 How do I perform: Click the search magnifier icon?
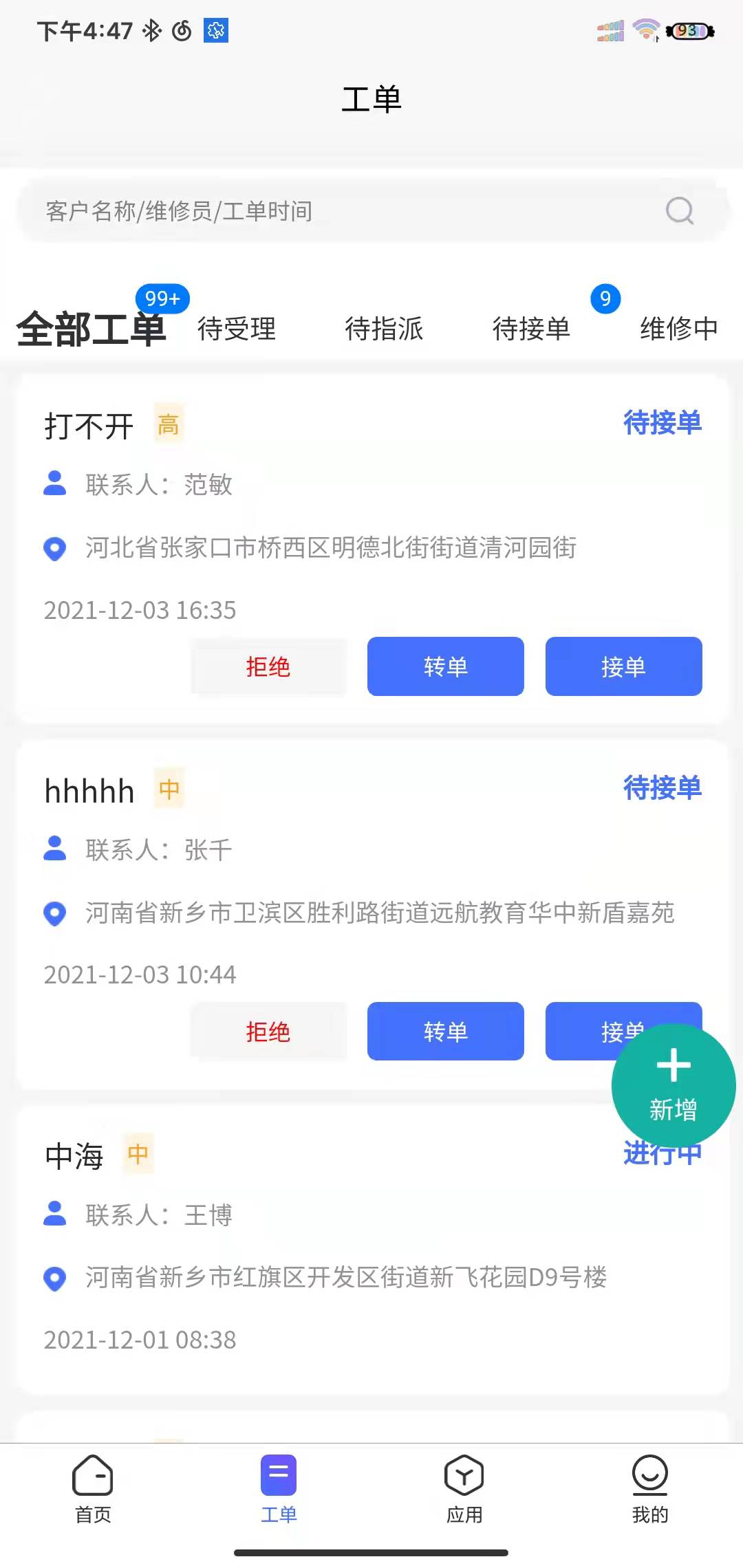680,211
